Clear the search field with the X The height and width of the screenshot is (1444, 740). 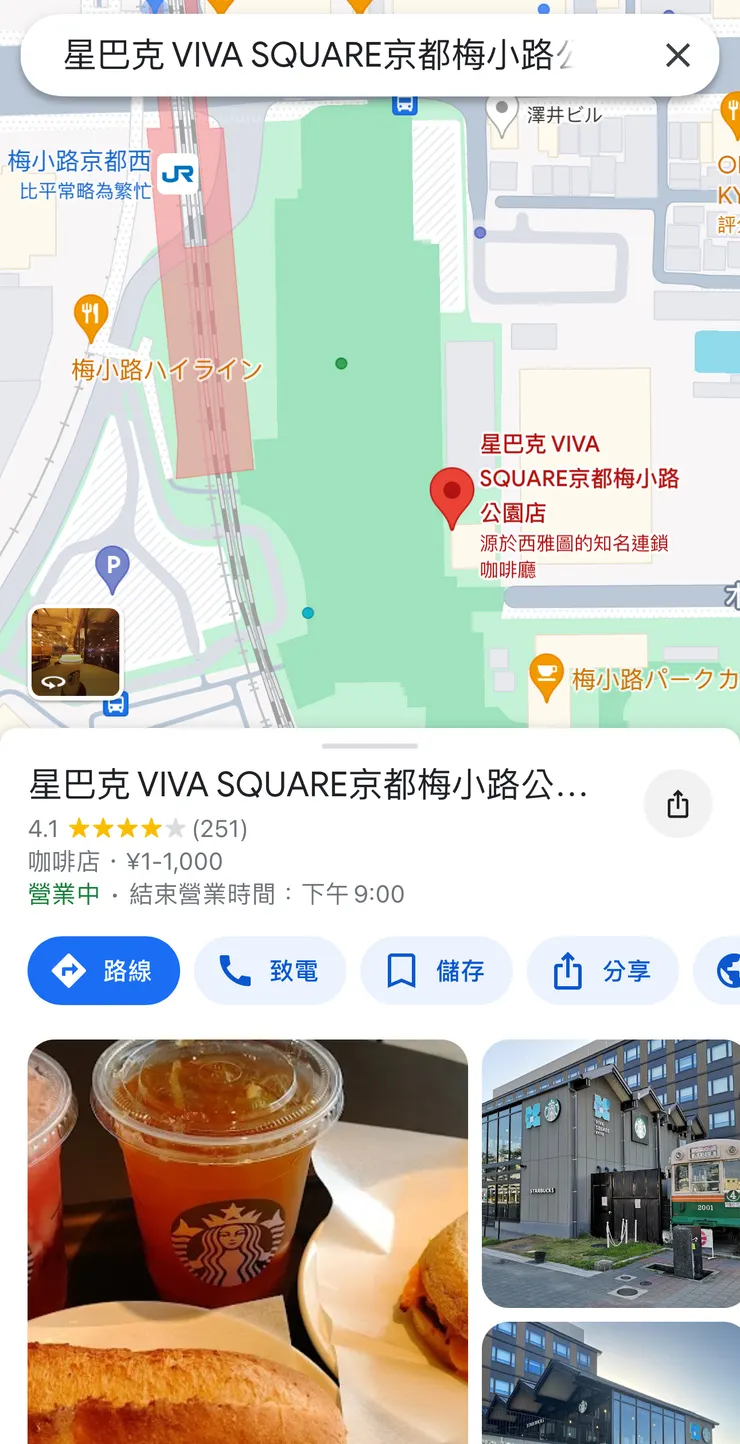click(x=677, y=55)
